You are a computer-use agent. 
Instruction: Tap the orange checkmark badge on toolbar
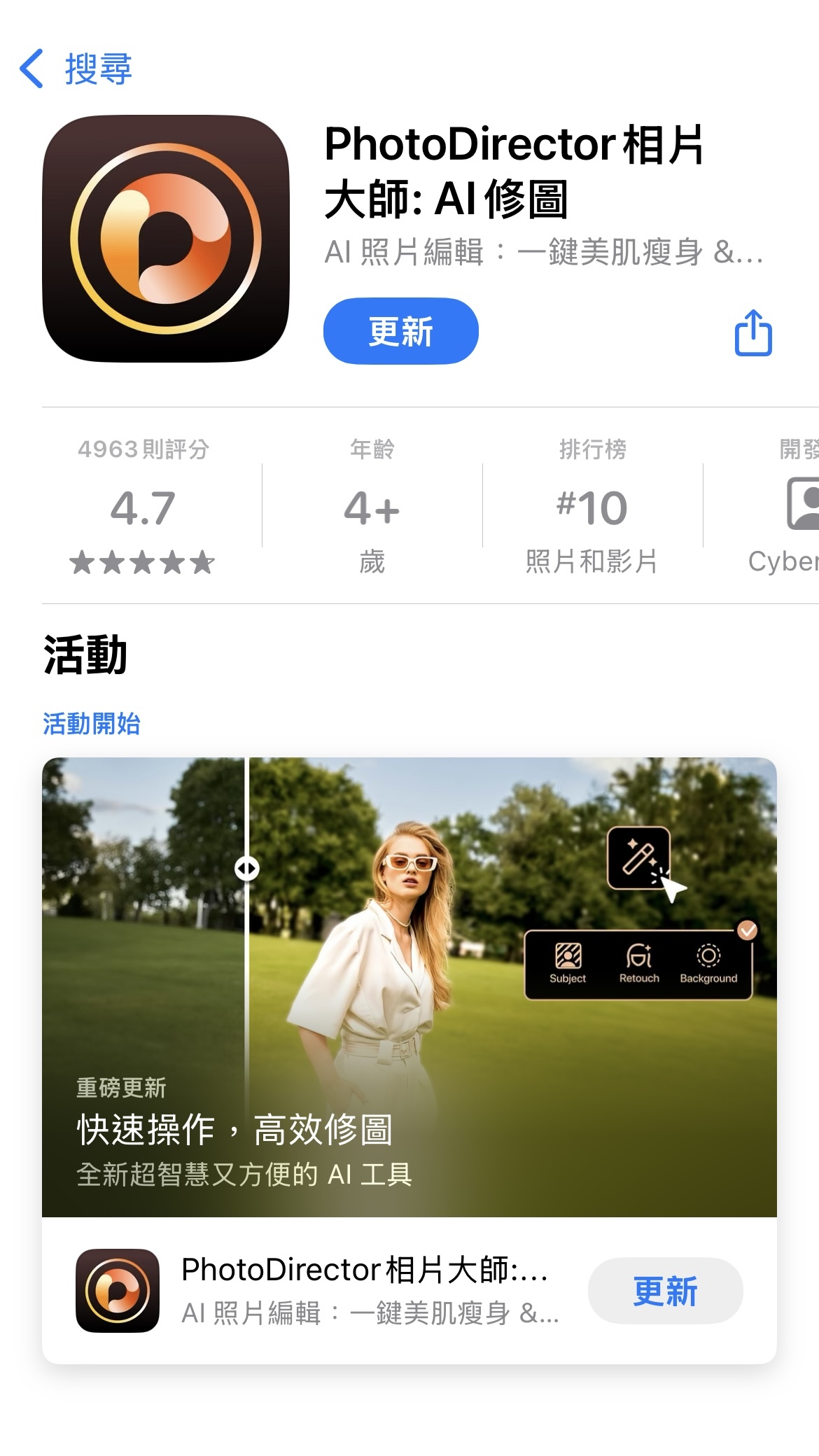tap(746, 930)
